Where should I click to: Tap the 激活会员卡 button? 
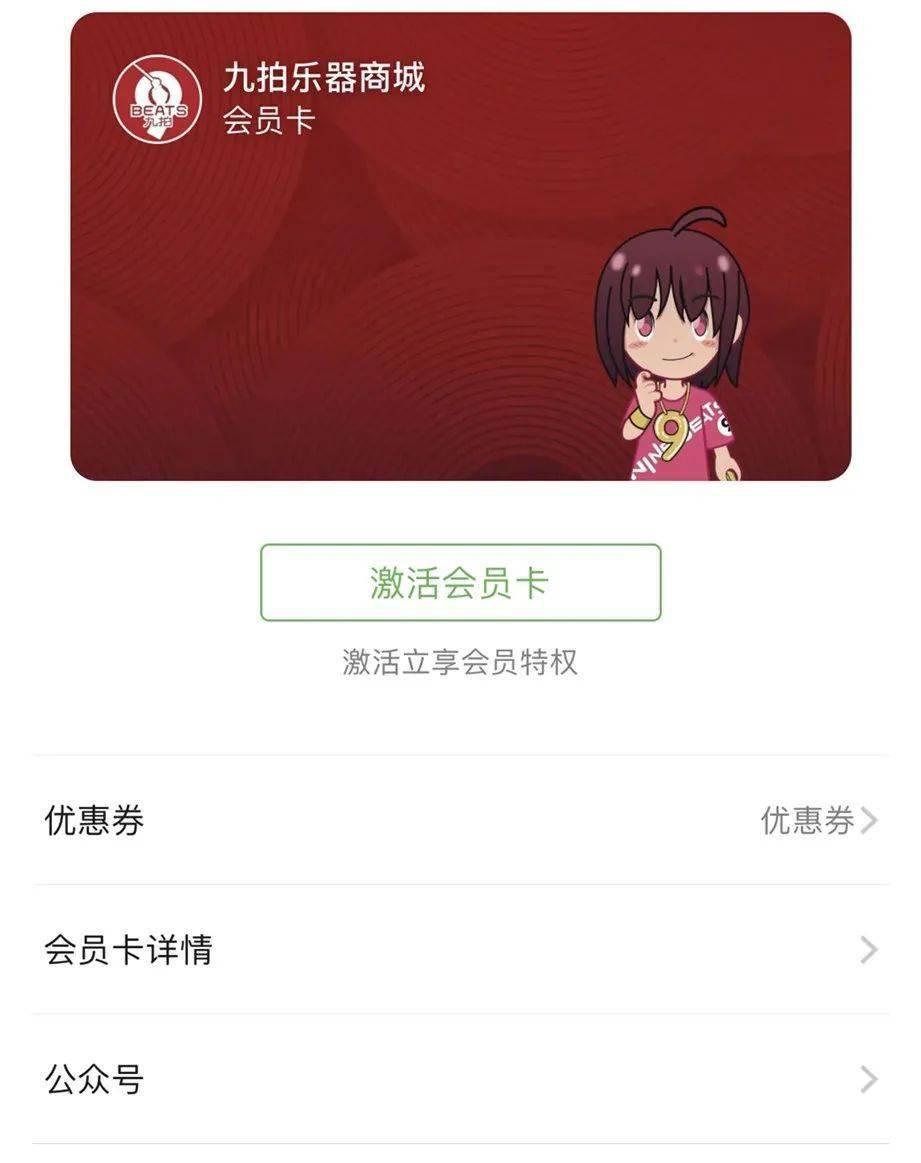460,583
